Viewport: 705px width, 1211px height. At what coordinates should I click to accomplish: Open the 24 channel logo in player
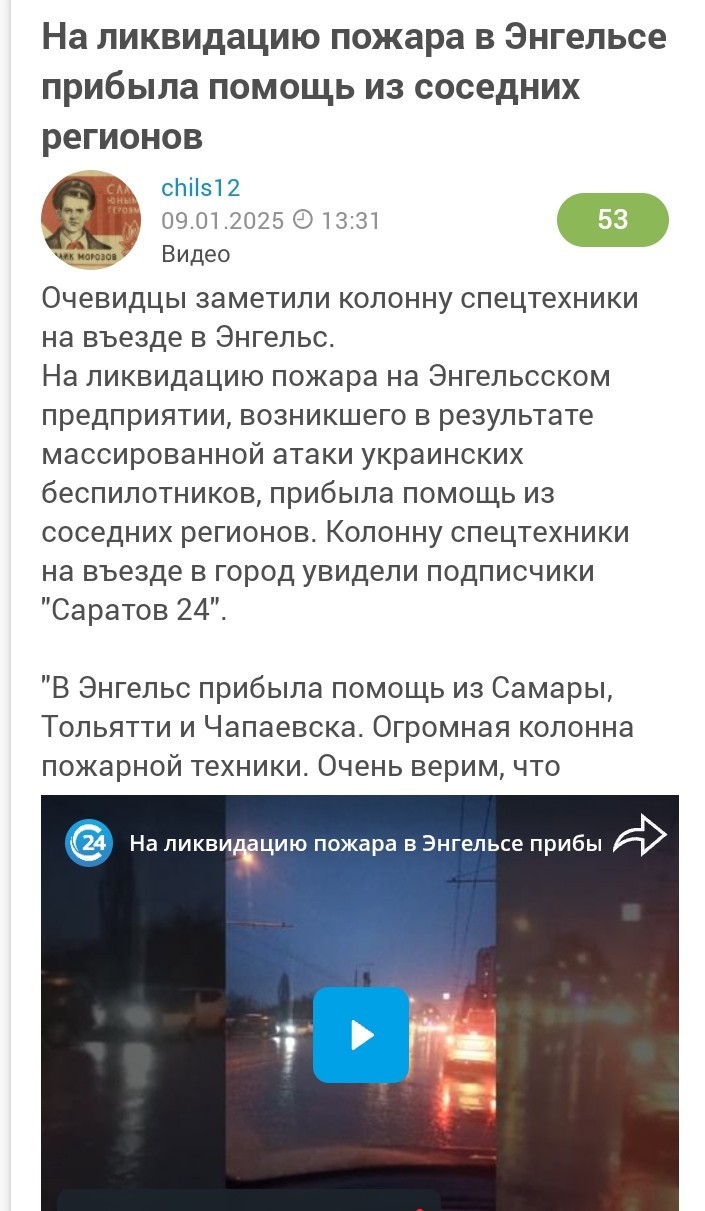pyautogui.click(x=89, y=842)
